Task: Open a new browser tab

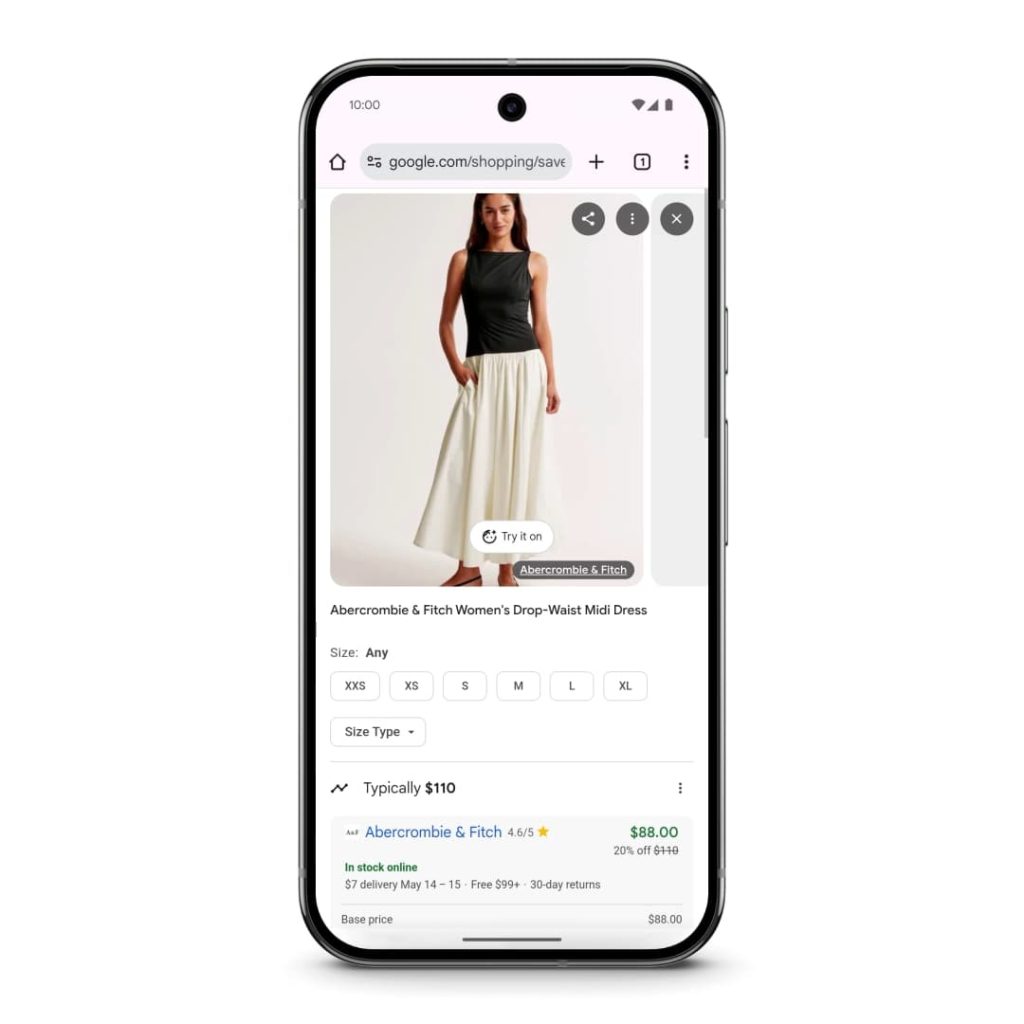Action: pyautogui.click(x=596, y=162)
